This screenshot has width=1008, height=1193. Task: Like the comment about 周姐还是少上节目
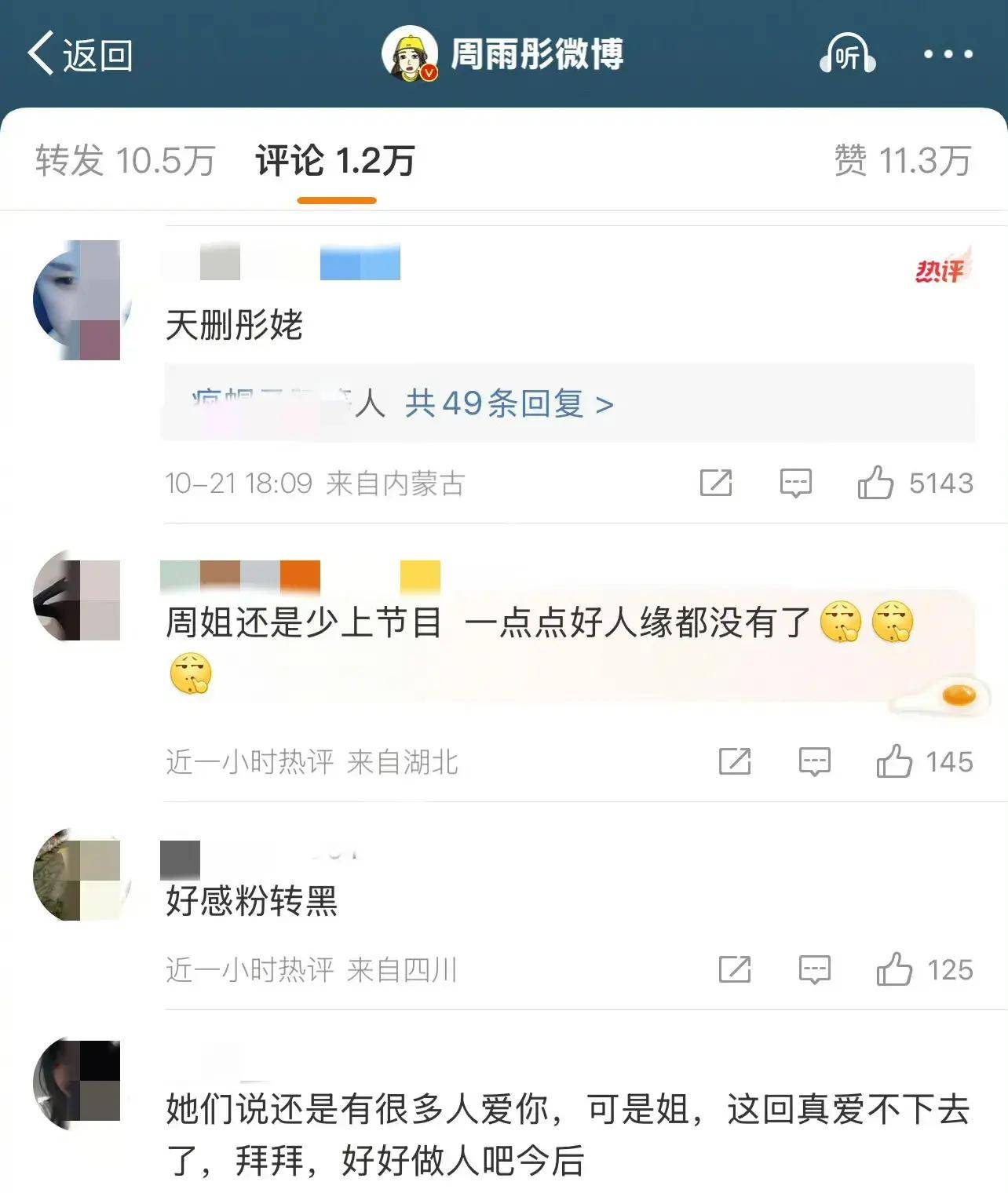pos(894,761)
